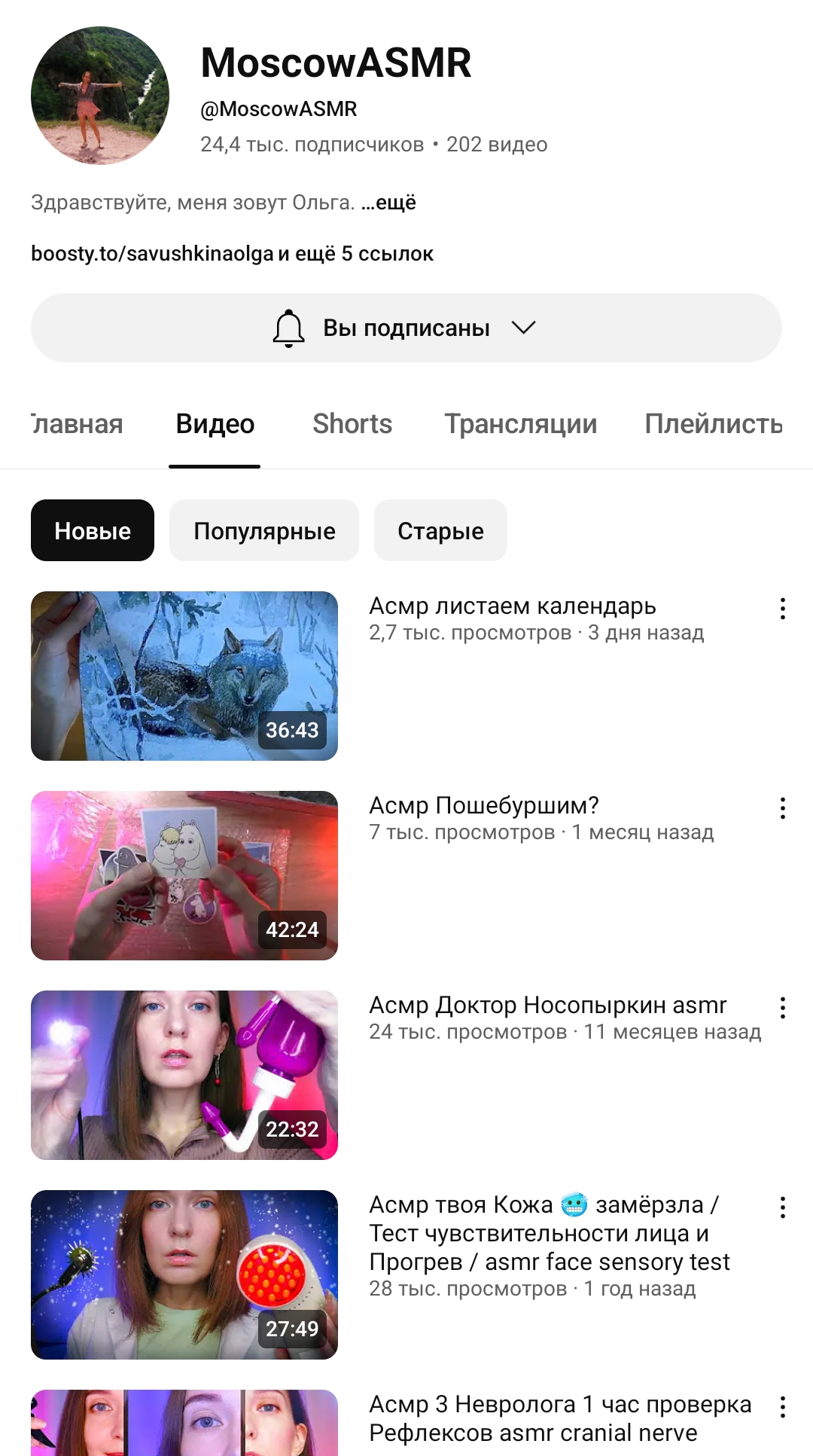
Task: Select the Старые filter chip
Action: (440, 530)
